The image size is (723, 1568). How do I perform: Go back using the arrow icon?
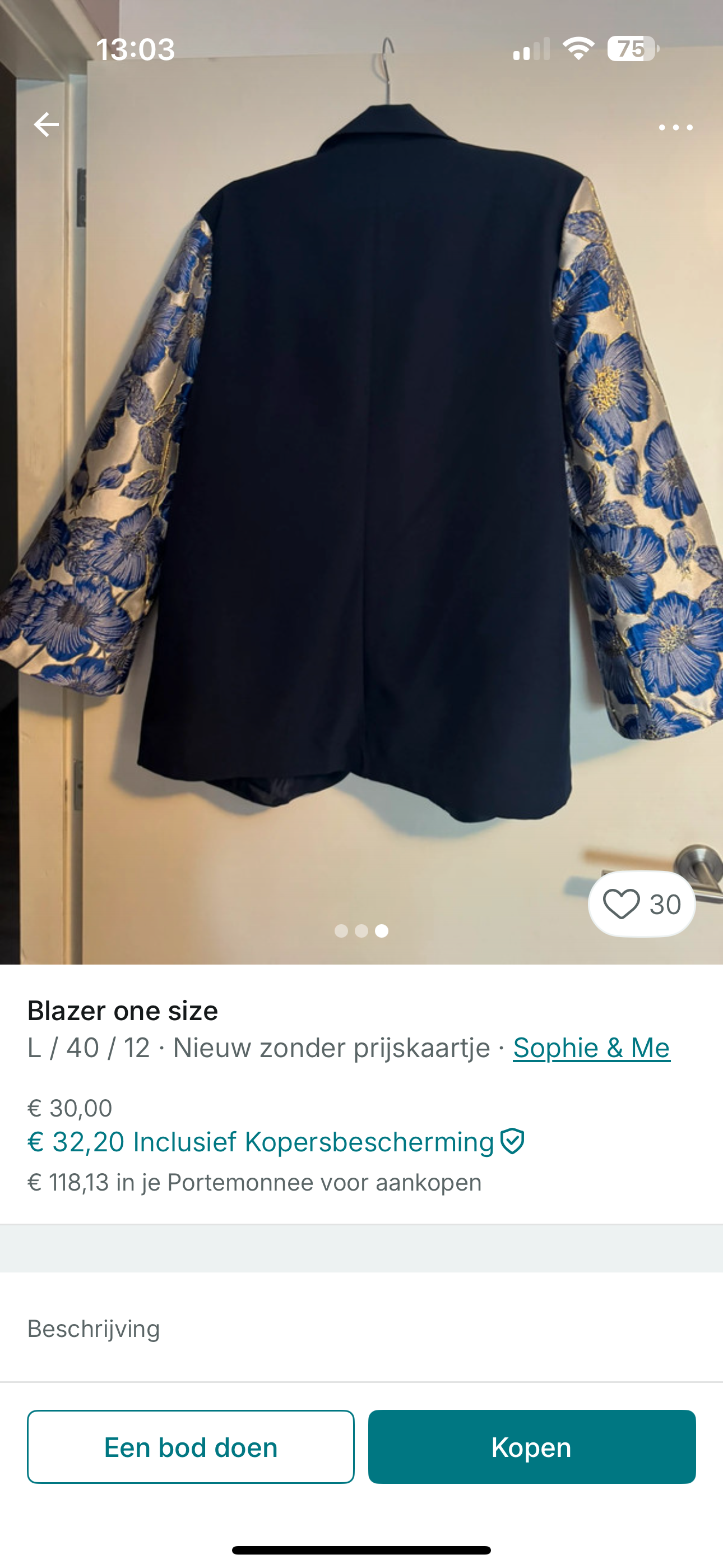47,125
